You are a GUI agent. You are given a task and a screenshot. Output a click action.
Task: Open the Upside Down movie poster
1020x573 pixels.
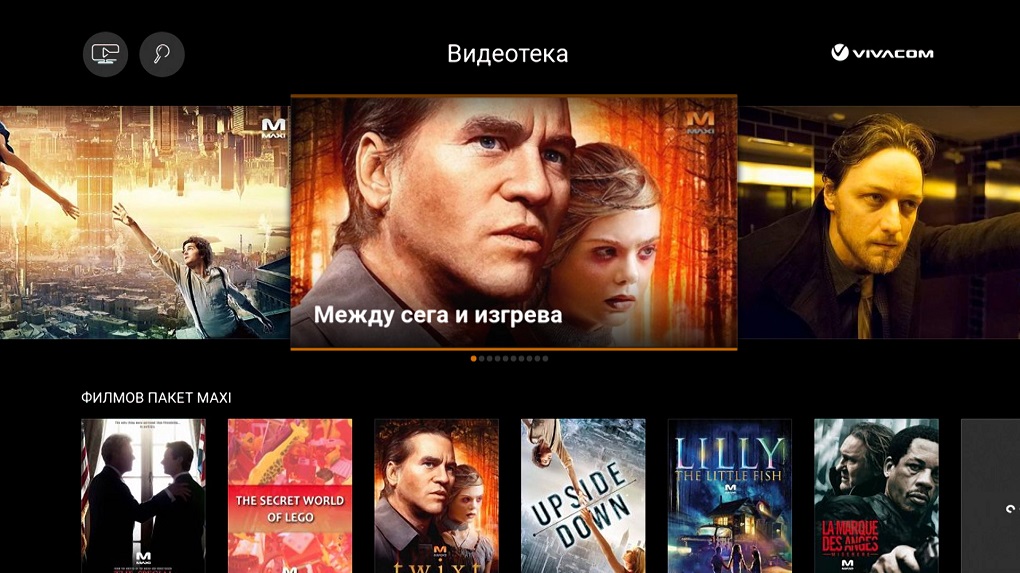tap(583, 495)
